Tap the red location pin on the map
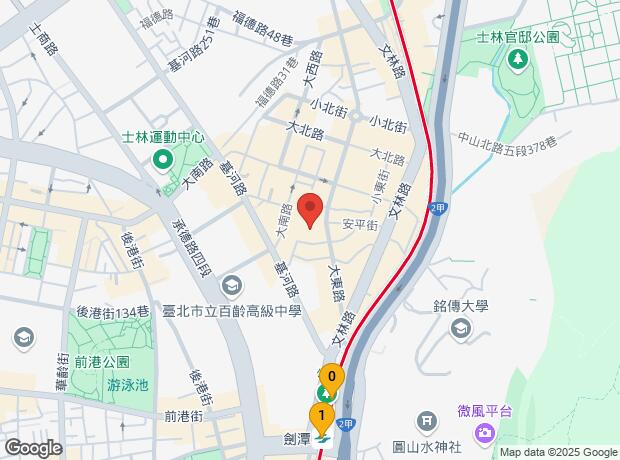Viewport: 620px width, 460px height. click(x=311, y=210)
